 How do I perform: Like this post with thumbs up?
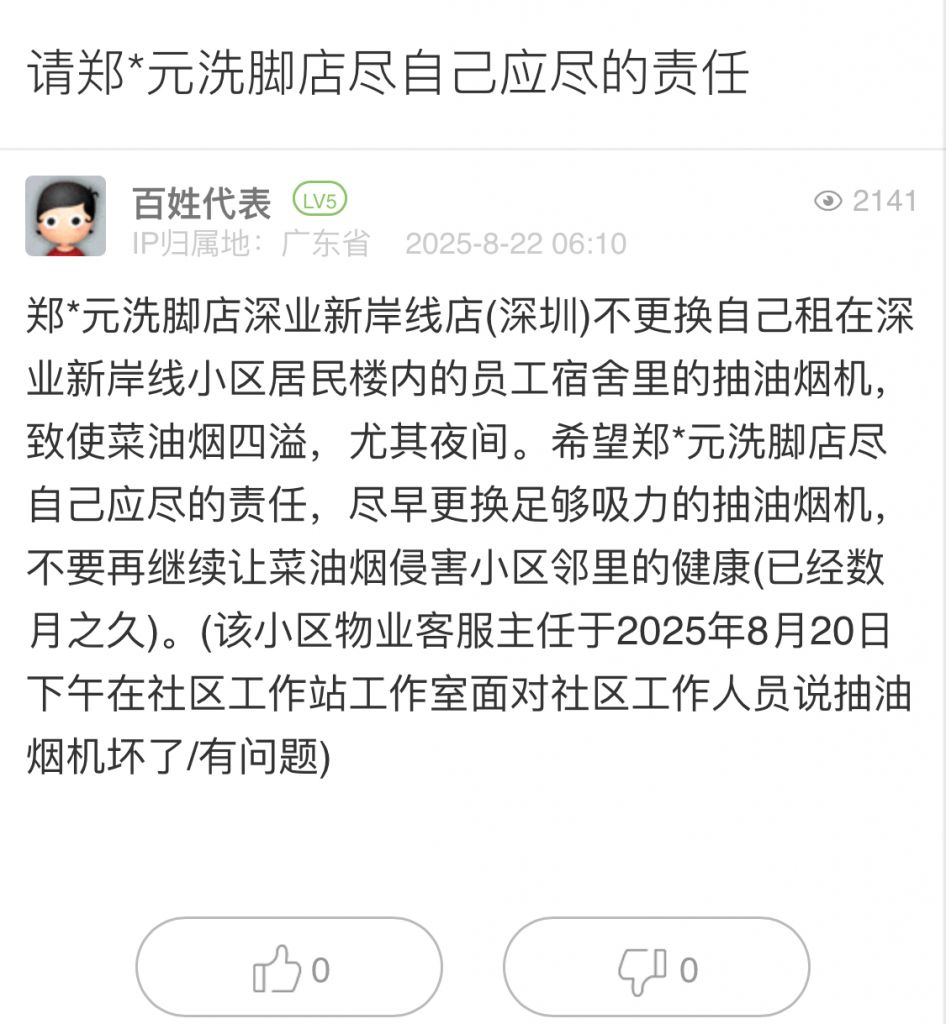tap(289, 968)
